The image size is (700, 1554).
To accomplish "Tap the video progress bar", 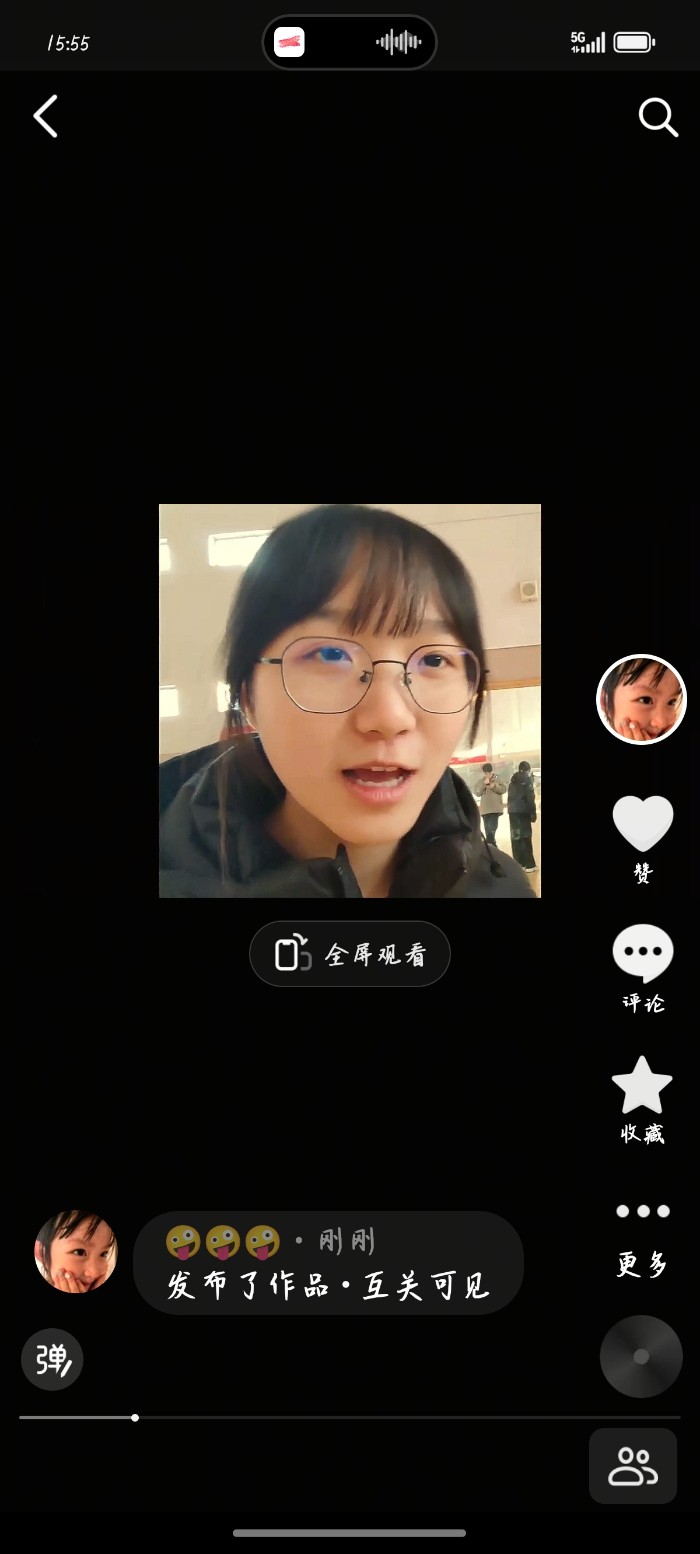I will pos(350,1417).
